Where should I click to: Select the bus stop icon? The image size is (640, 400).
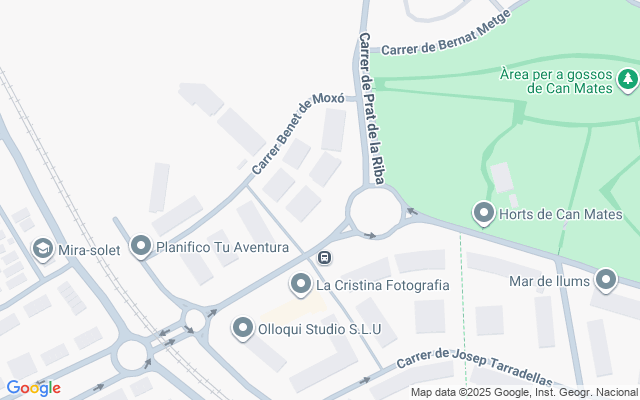(x=324, y=258)
